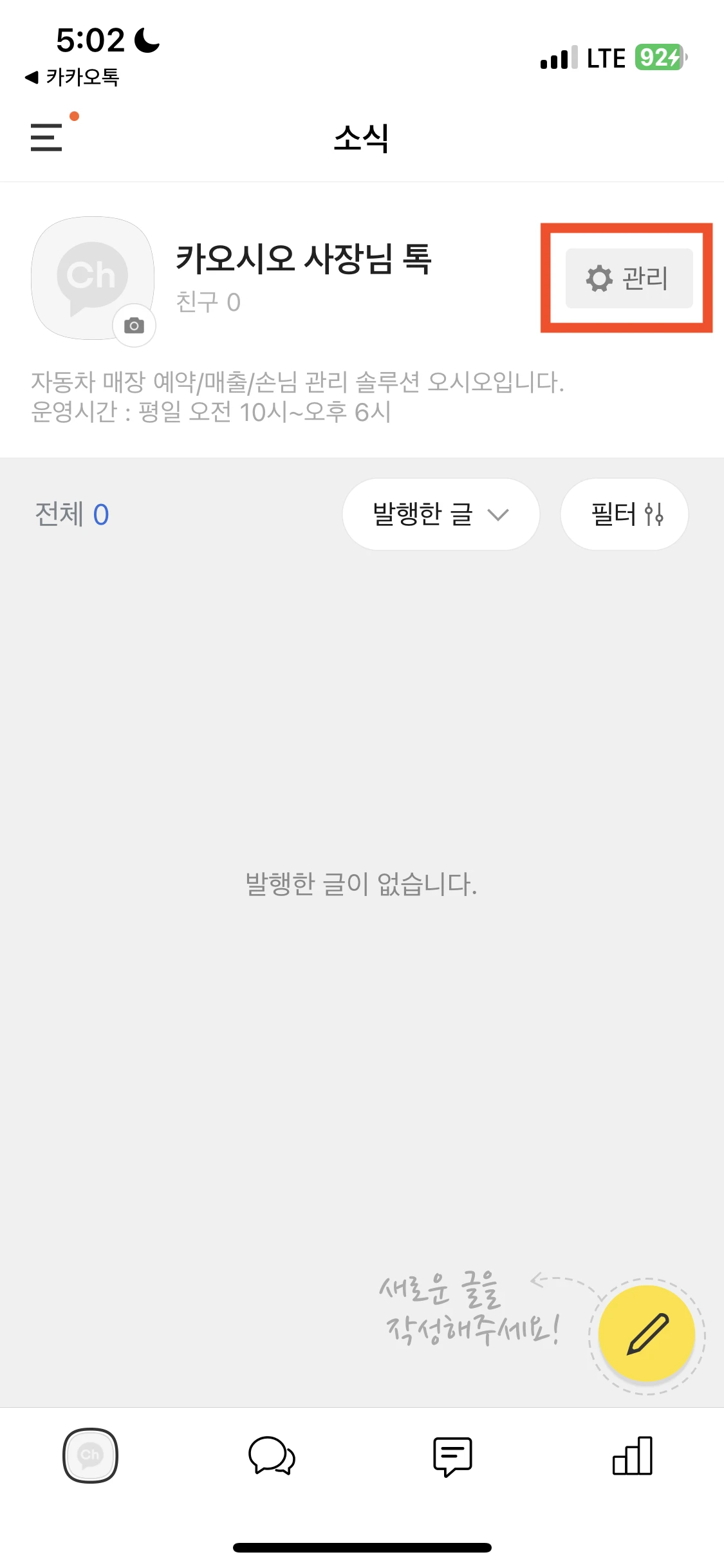
Task: Switch to the chat bubbles tab
Action: tap(272, 1455)
